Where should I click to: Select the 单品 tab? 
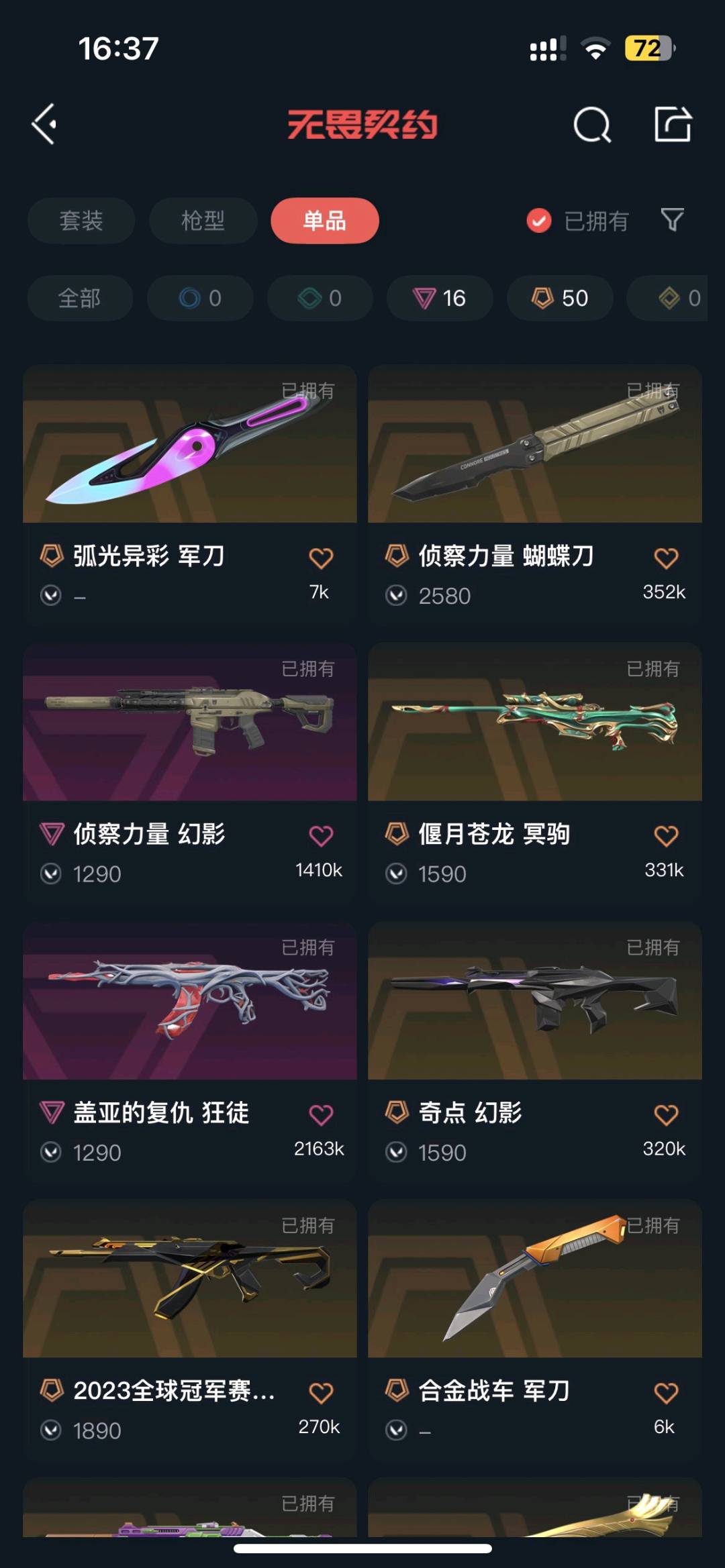(x=324, y=221)
